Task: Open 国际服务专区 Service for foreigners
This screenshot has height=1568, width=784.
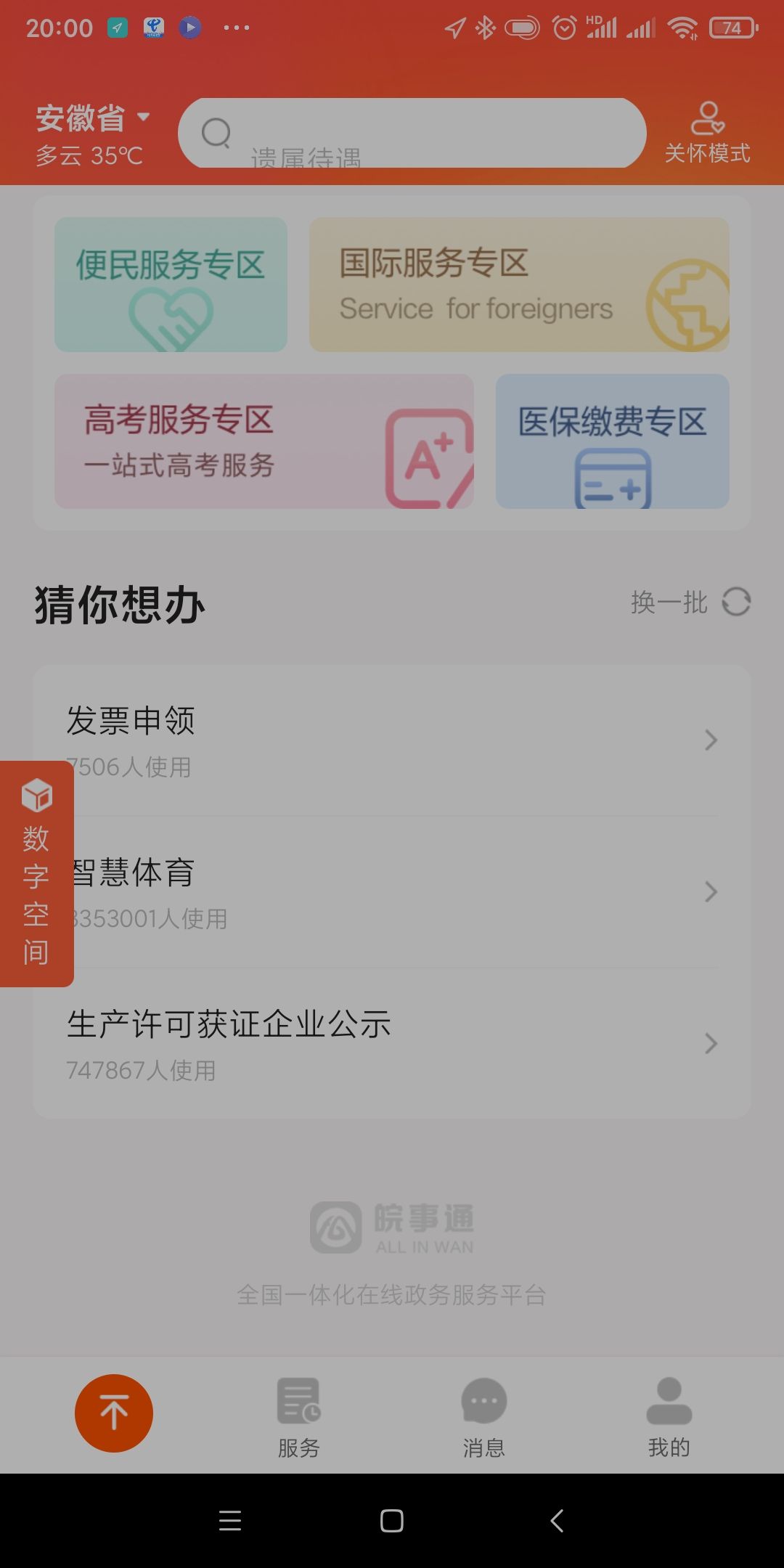Action: click(519, 285)
